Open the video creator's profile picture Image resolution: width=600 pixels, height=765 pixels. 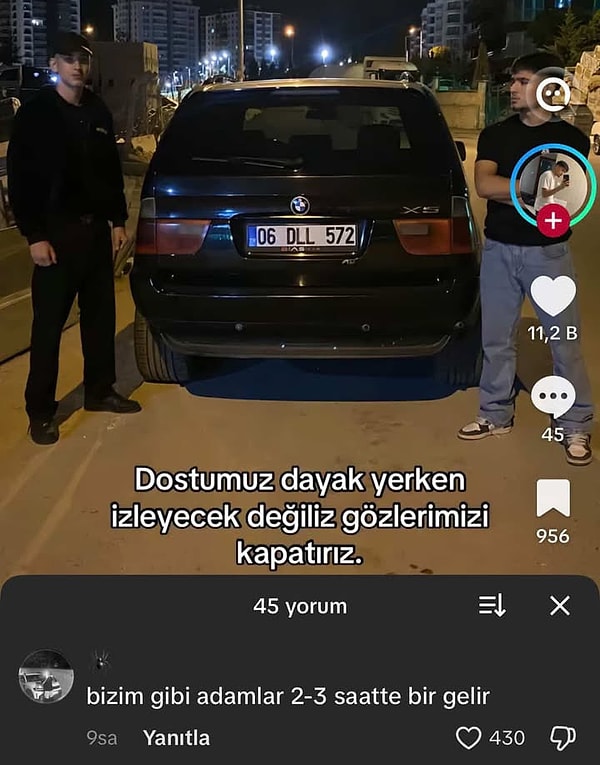(552, 183)
